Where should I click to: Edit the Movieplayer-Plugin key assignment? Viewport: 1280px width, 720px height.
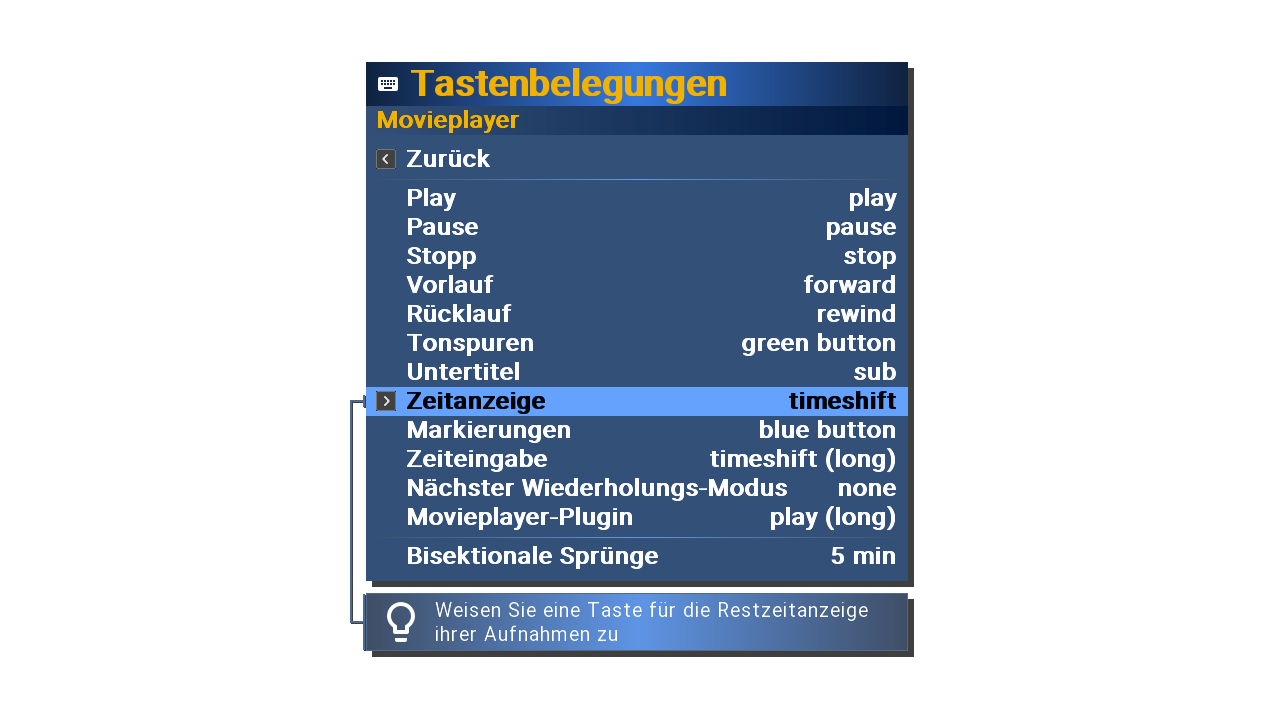click(x=636, y=517)
